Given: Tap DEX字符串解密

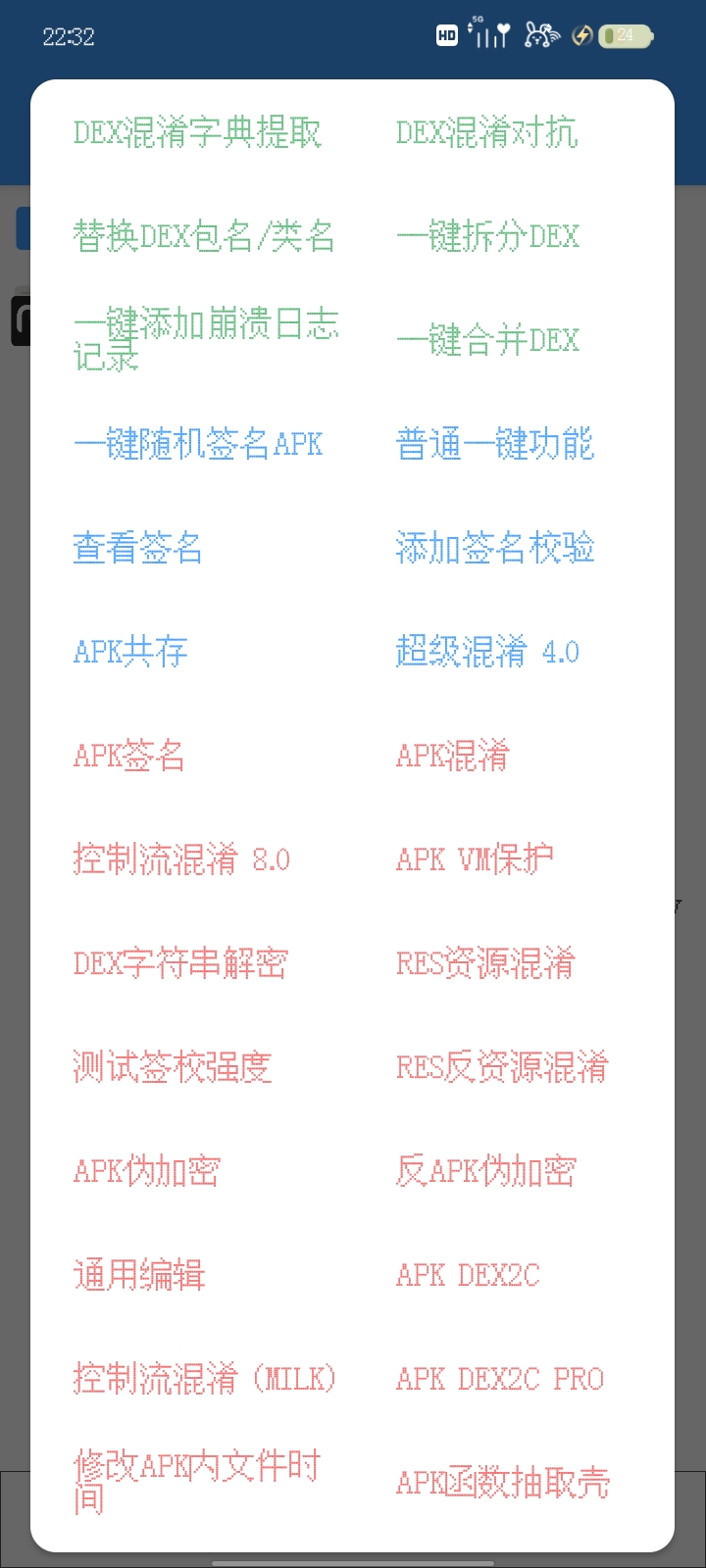Looking at the screenshot, I should (181, 963).
